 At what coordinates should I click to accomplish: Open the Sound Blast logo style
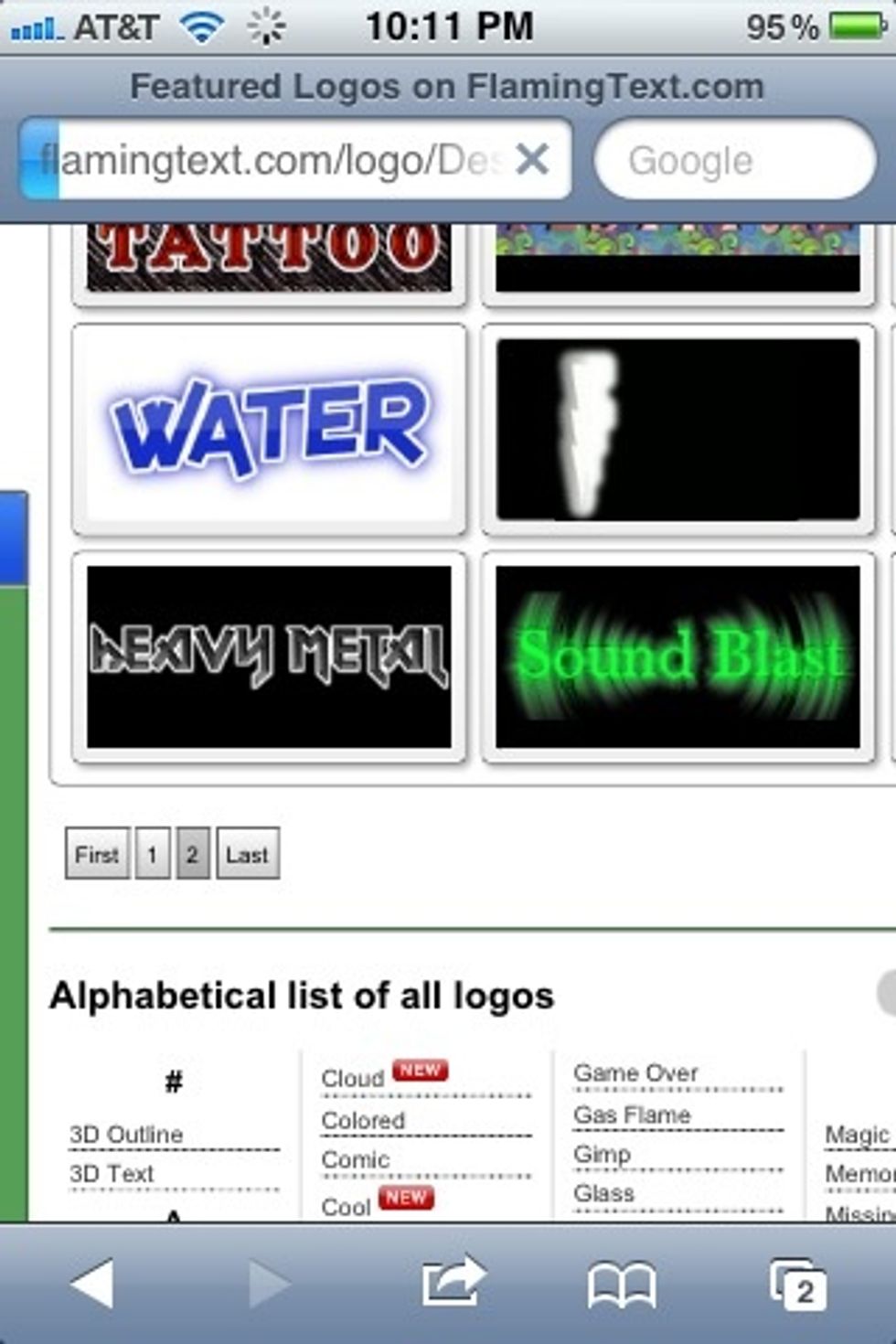(677, 656)
